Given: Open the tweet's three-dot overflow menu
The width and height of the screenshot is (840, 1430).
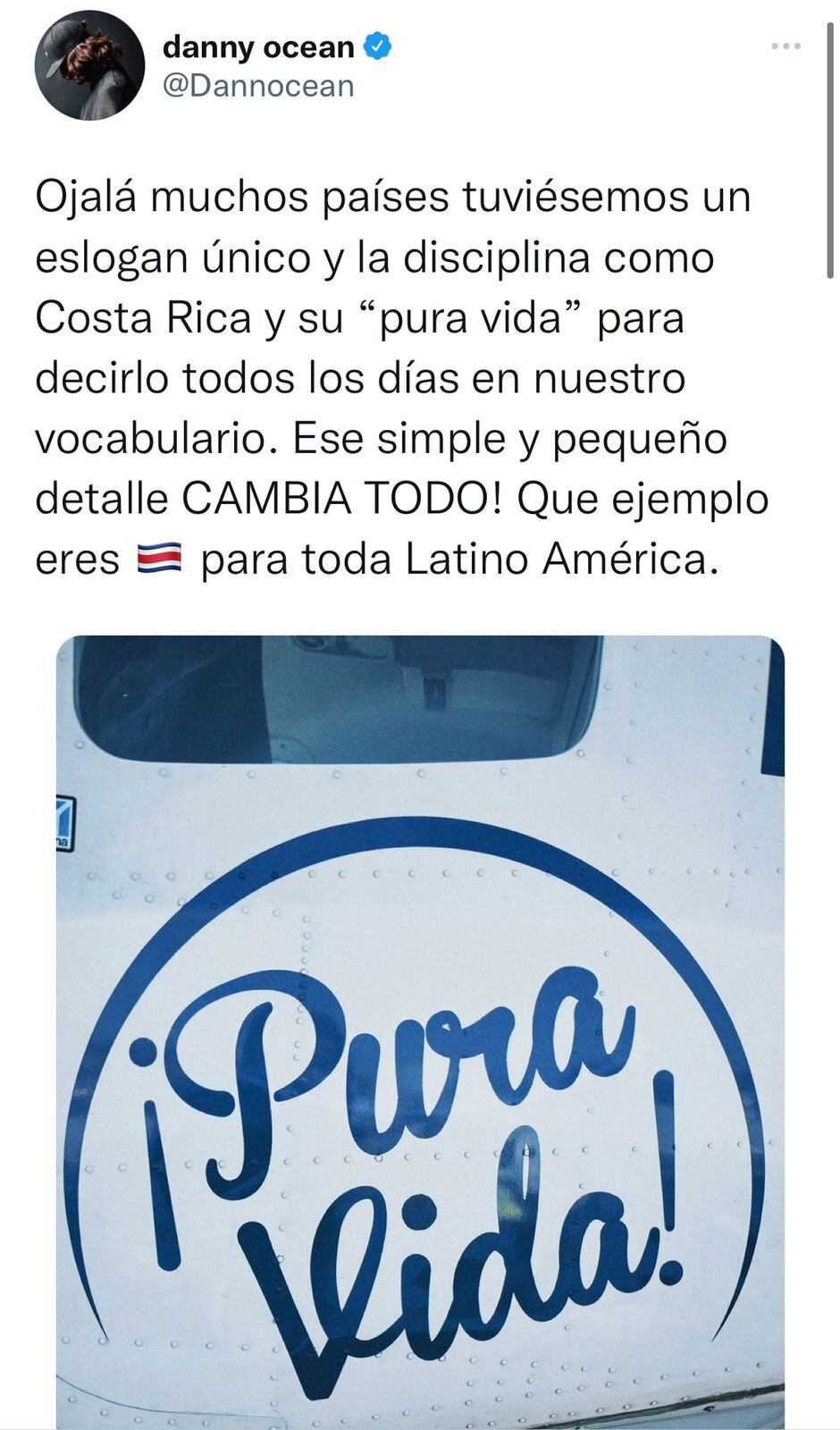Looking at the screenshot, I should 785,46.
